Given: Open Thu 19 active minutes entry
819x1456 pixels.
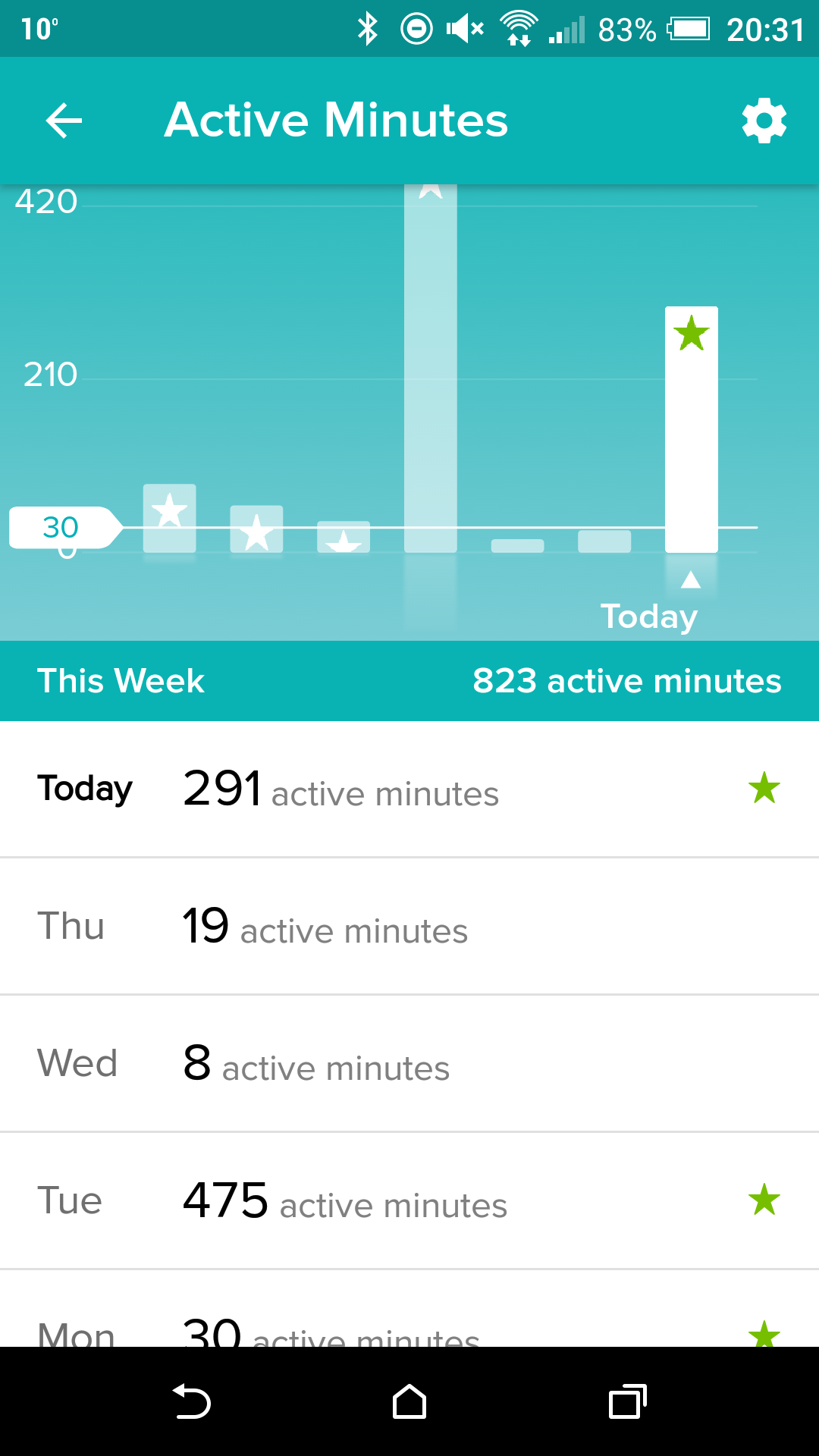Looking at the screenshot, I should click(409, 927).
